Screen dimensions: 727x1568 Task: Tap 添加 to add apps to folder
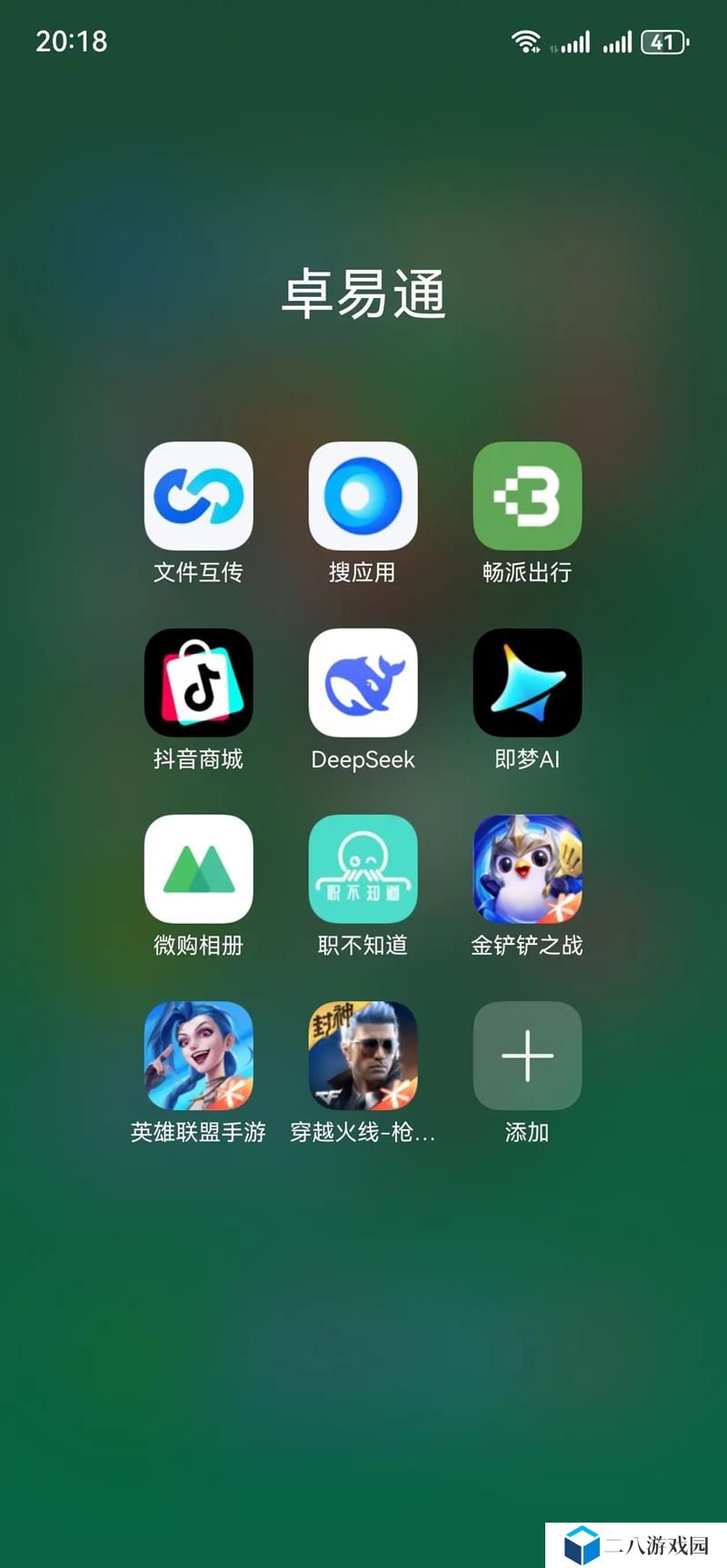click(x=527, y=1056)
